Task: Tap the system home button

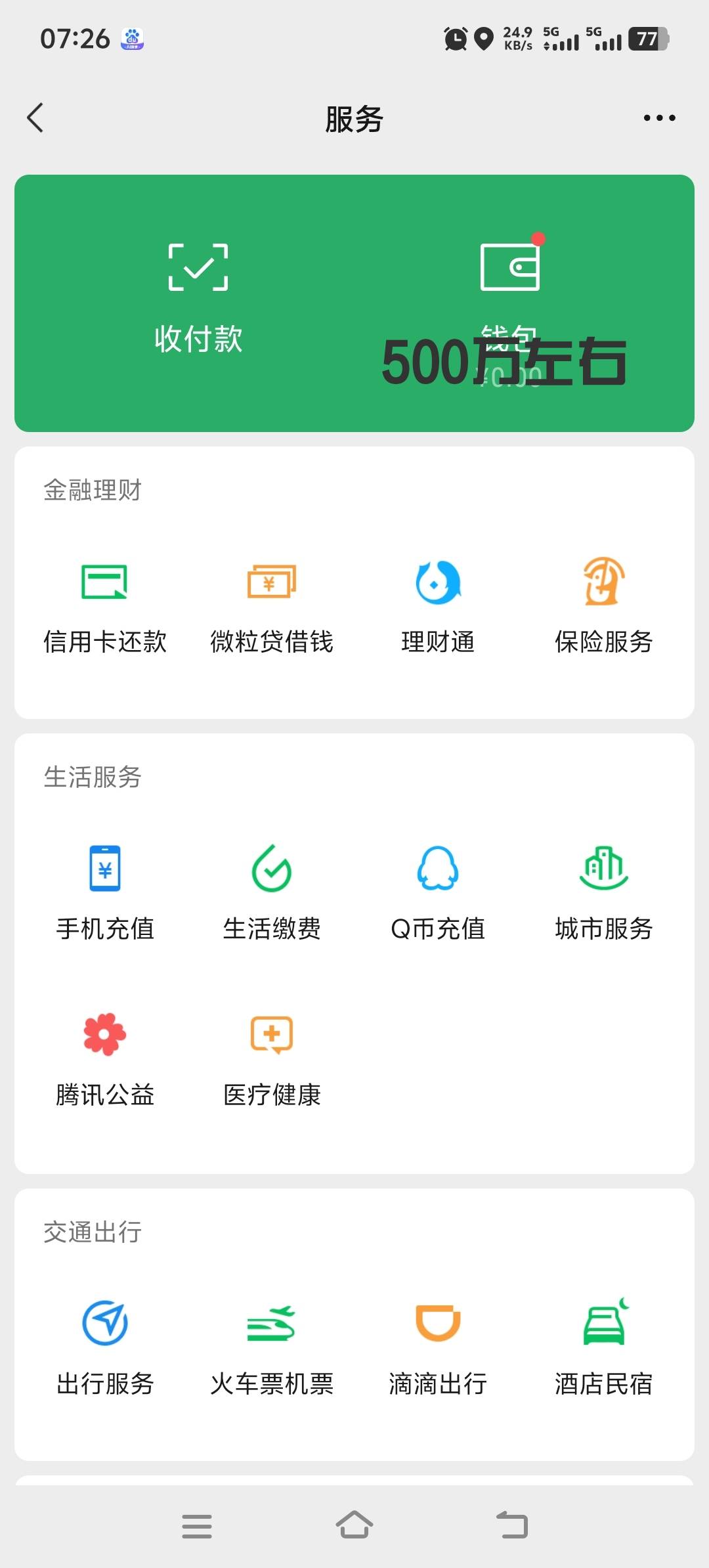Action: click(x=354, y=1525)
